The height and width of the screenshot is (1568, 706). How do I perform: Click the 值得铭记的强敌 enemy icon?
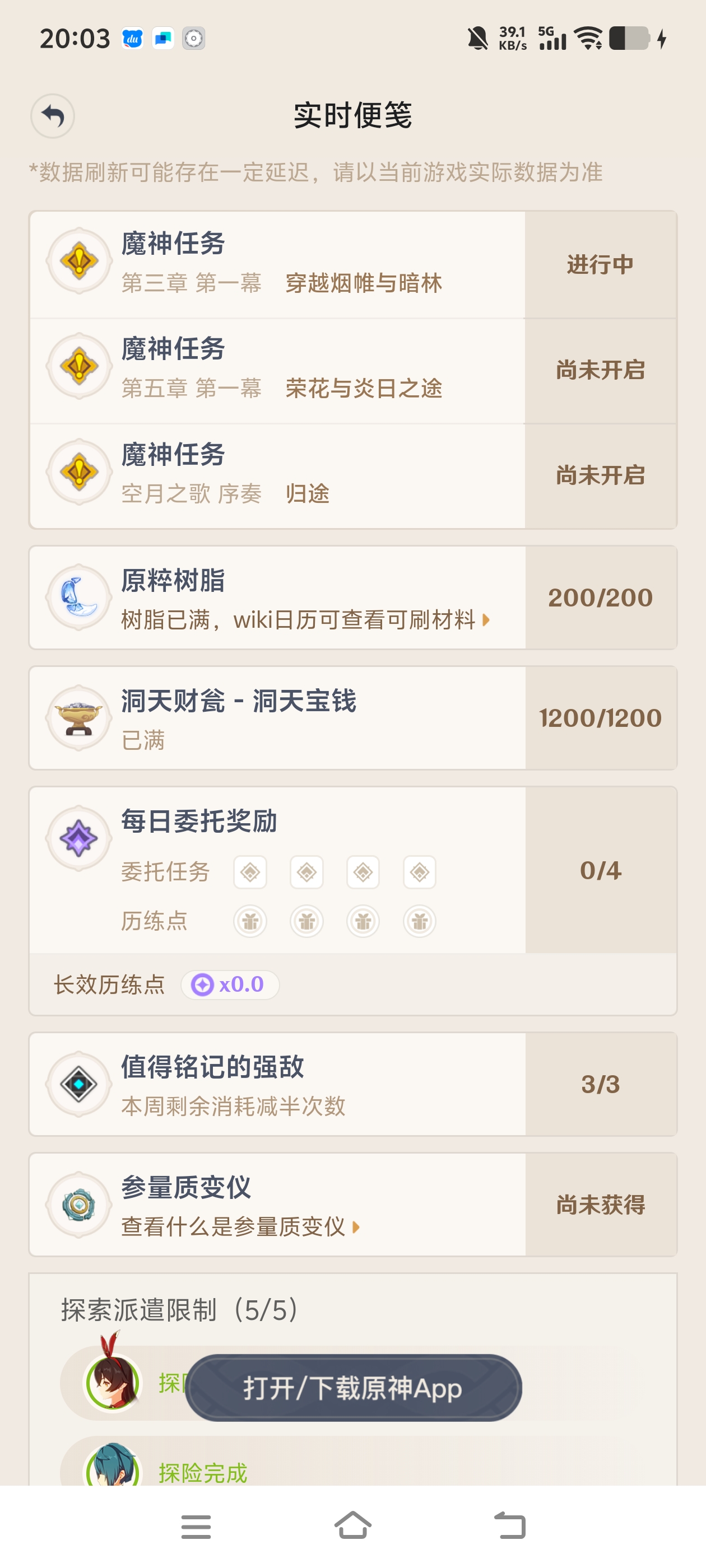click(79, 1084)
